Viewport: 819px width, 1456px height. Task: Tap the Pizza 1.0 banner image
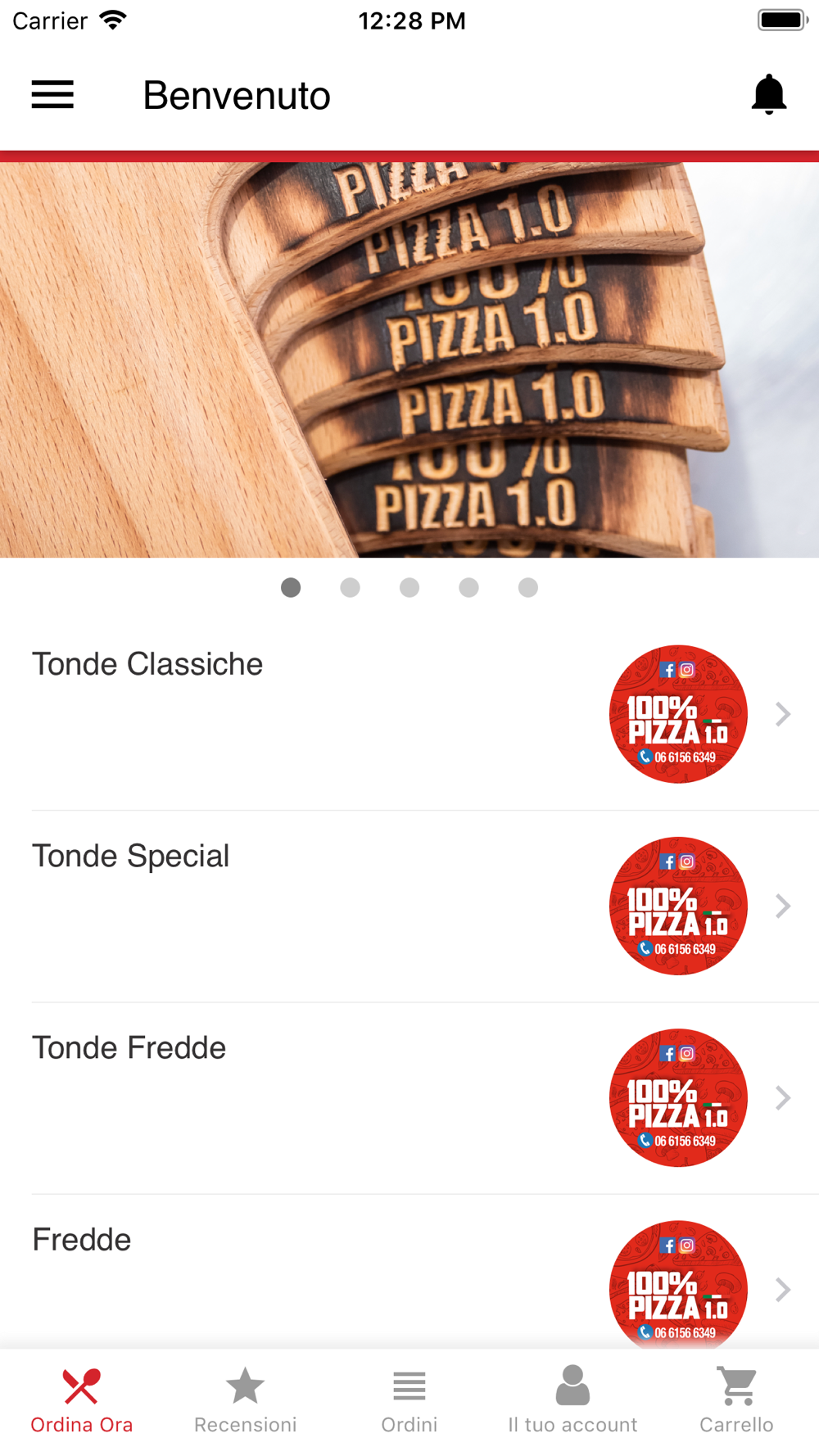tap(409, 360)
